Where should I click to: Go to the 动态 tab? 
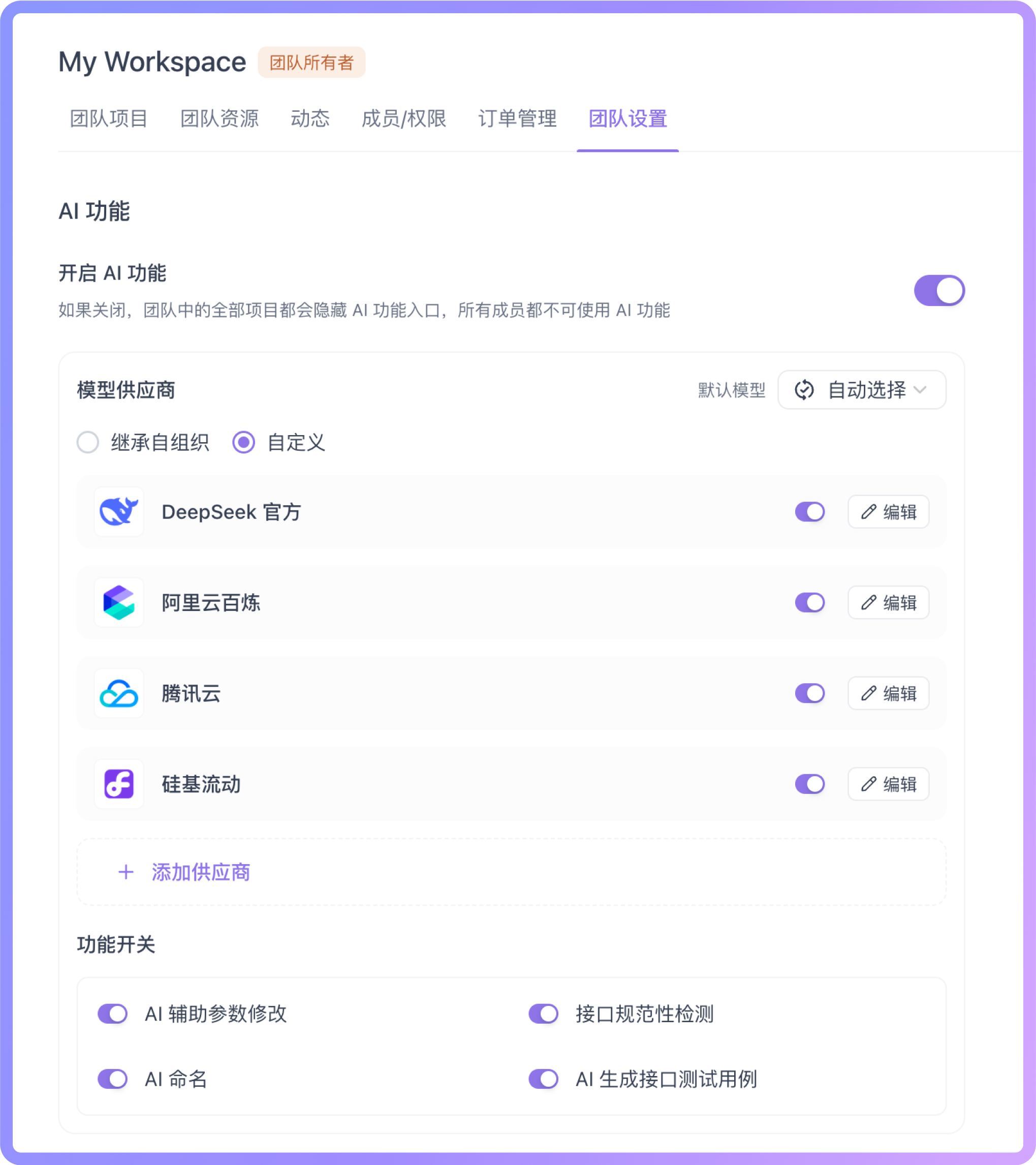coord(310,118)
